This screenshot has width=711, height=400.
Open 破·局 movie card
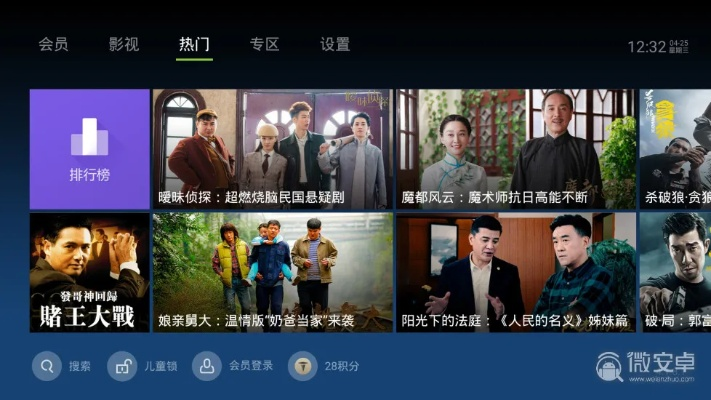675,272
